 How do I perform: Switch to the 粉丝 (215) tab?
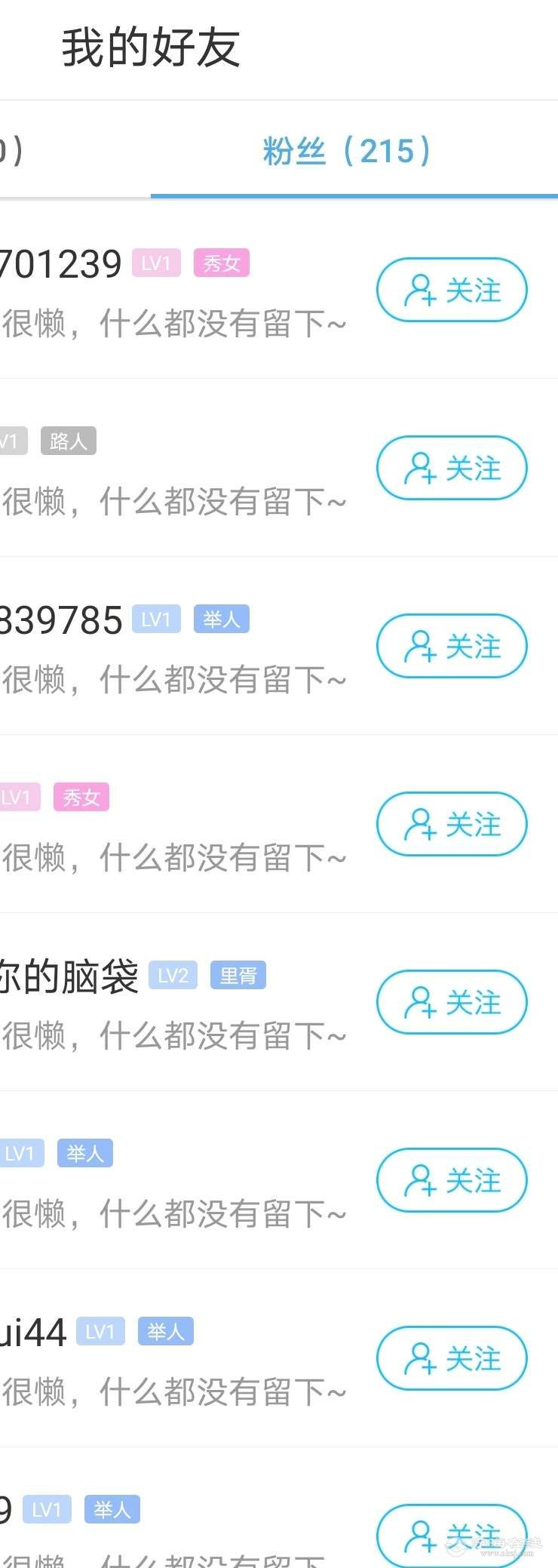(348, 151)
